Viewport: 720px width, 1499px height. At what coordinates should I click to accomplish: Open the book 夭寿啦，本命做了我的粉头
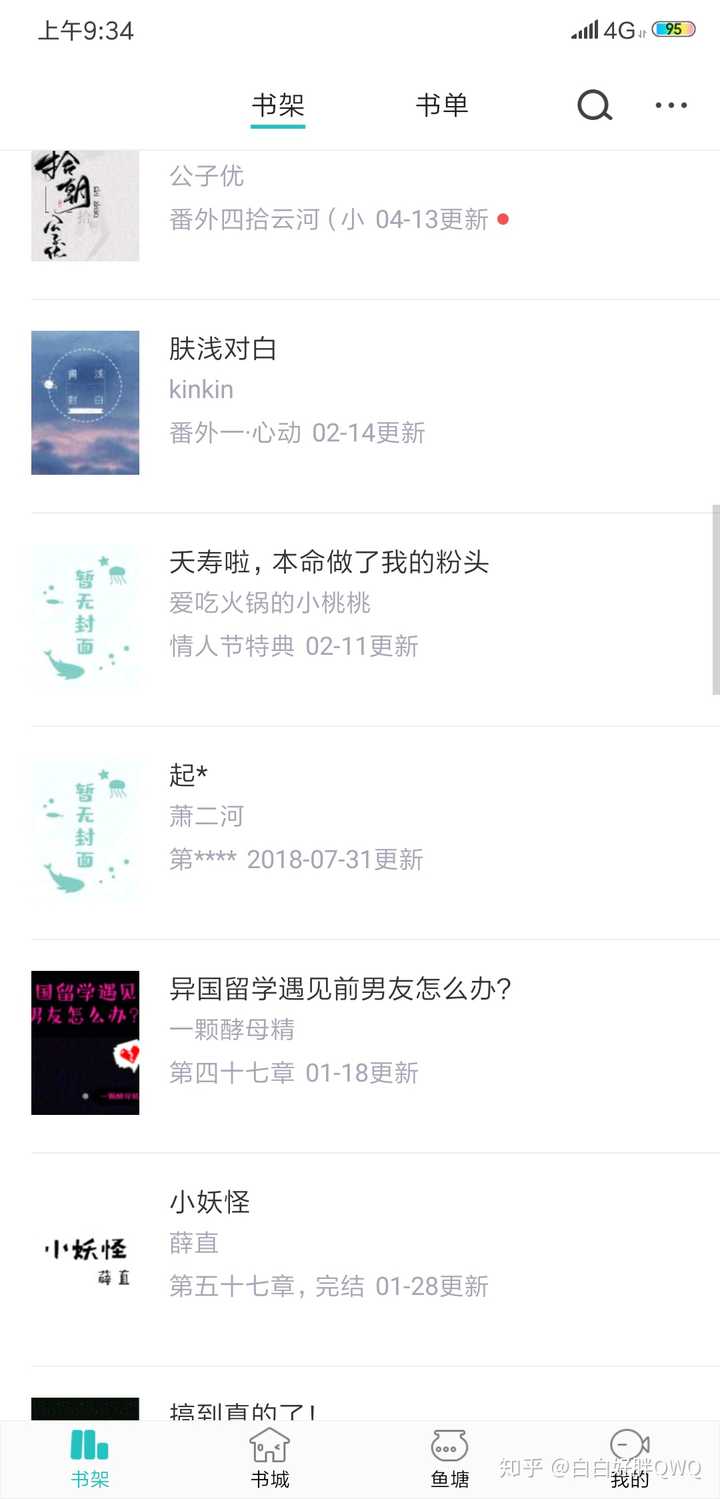329,562
